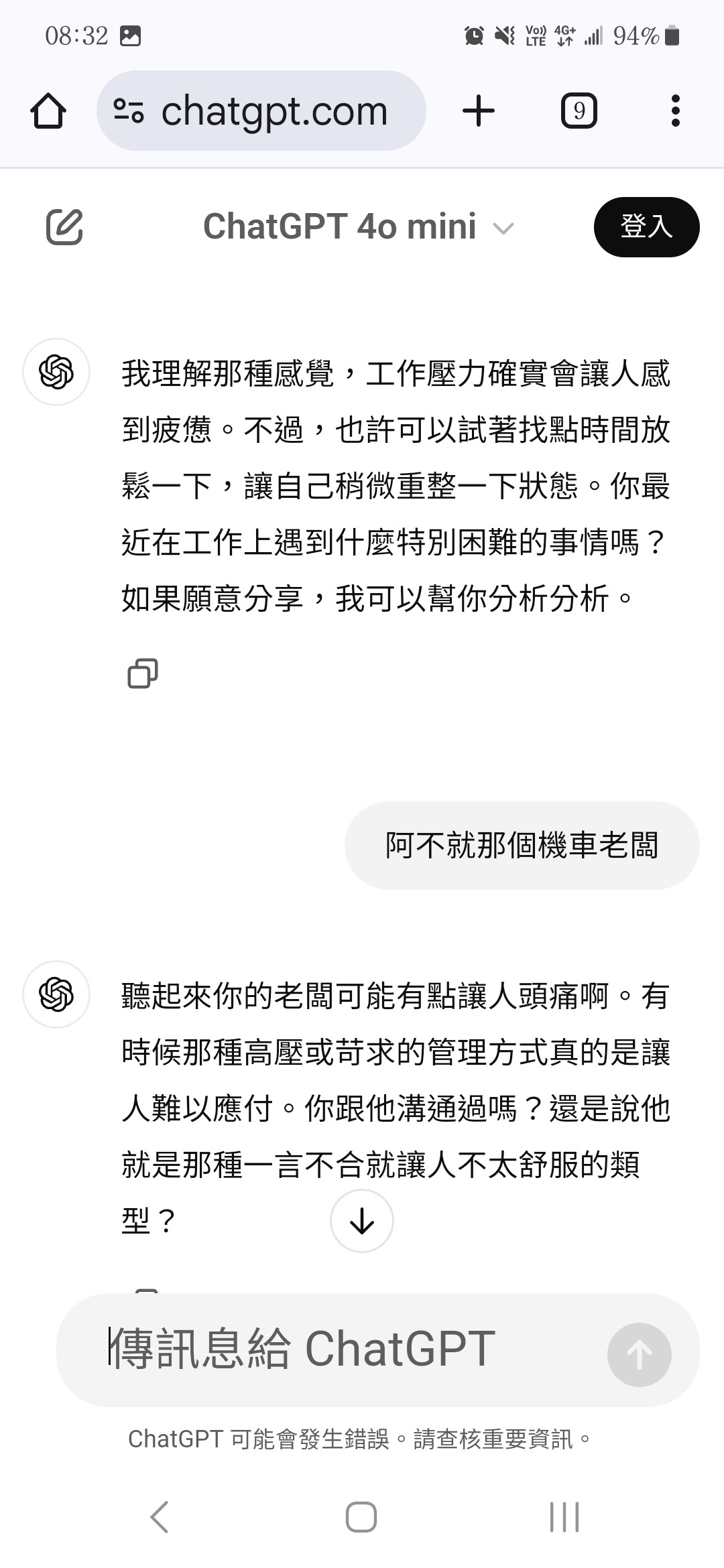Focus the 傳訊息給 ChatGPT message field
724x1568 pixels.
335,1349
